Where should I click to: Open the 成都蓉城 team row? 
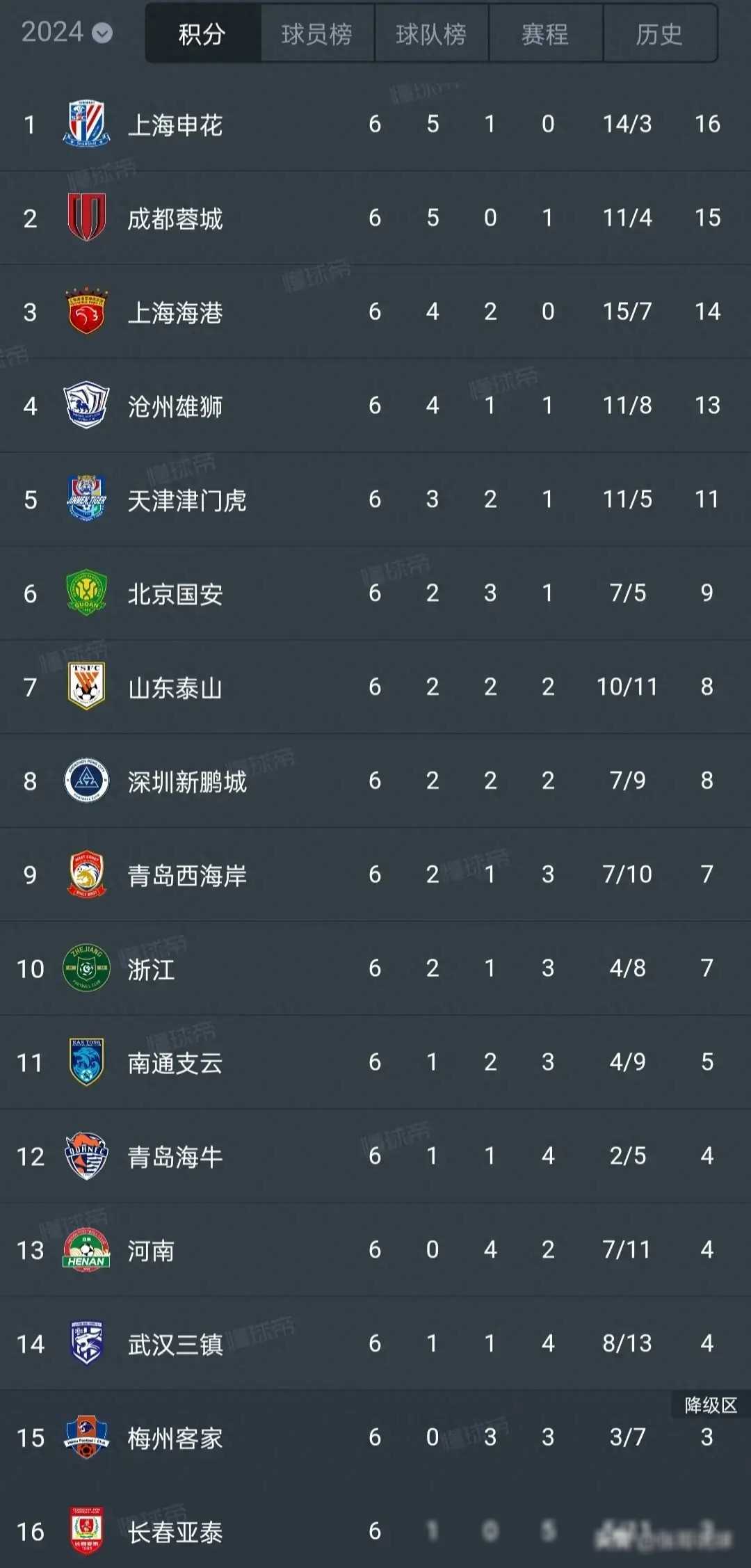pos(375,218)
